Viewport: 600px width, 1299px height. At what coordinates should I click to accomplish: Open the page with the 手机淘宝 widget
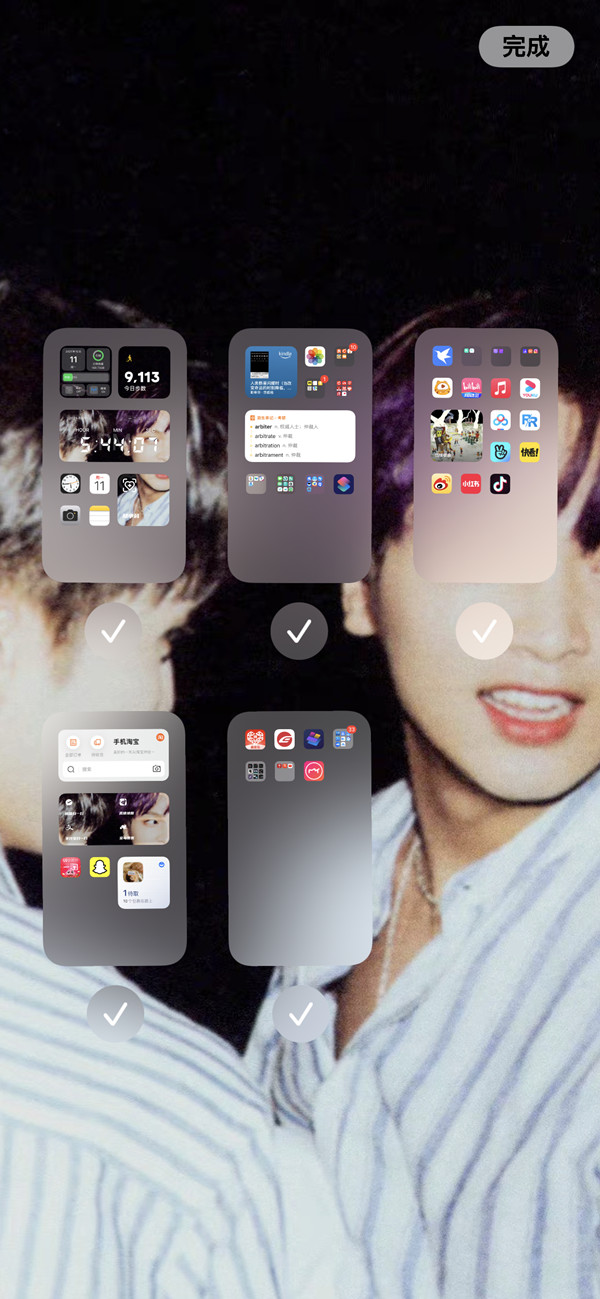pyautogui.click(x=114, y=838)
